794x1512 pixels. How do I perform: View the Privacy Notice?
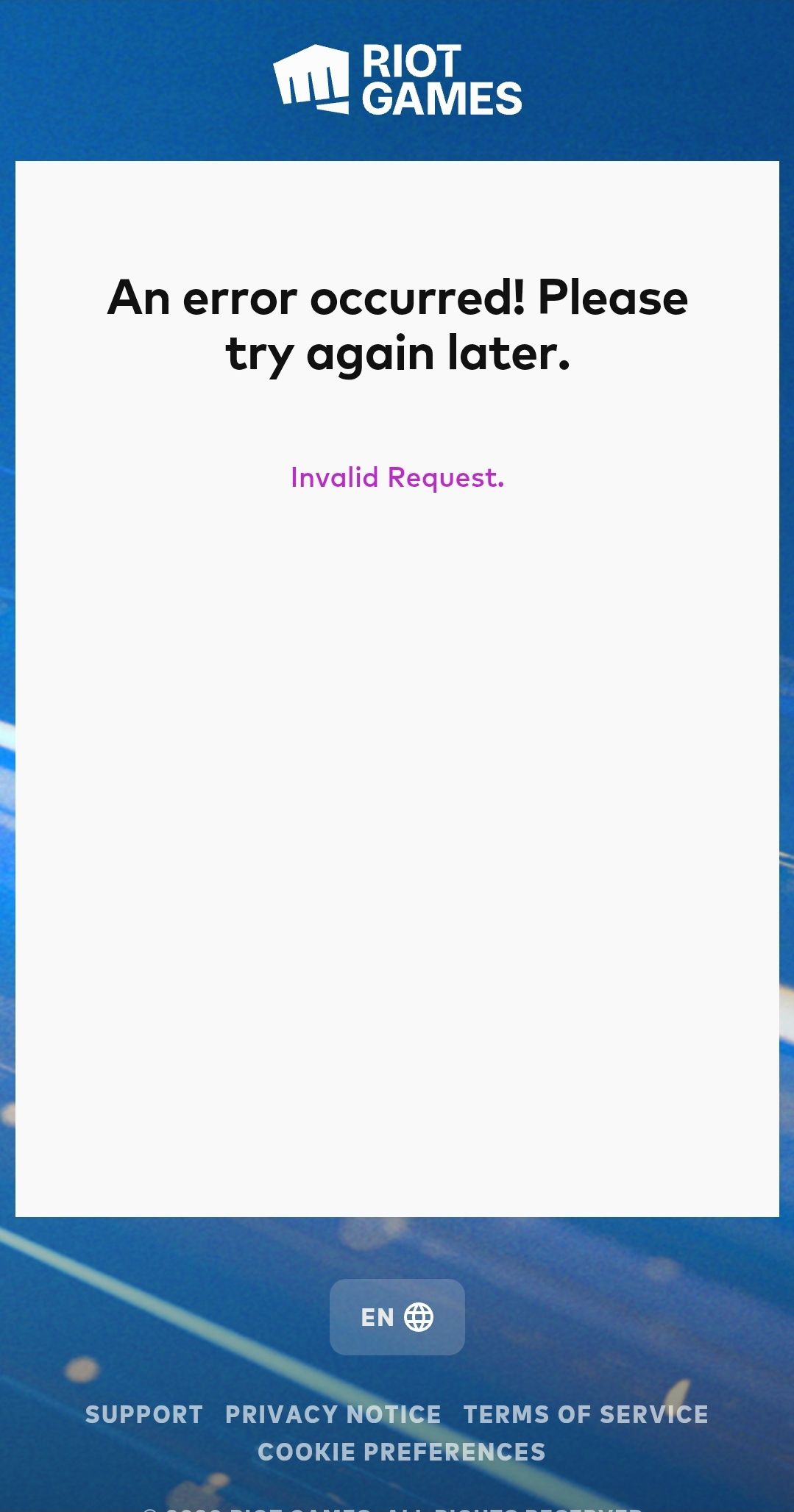333,1414
